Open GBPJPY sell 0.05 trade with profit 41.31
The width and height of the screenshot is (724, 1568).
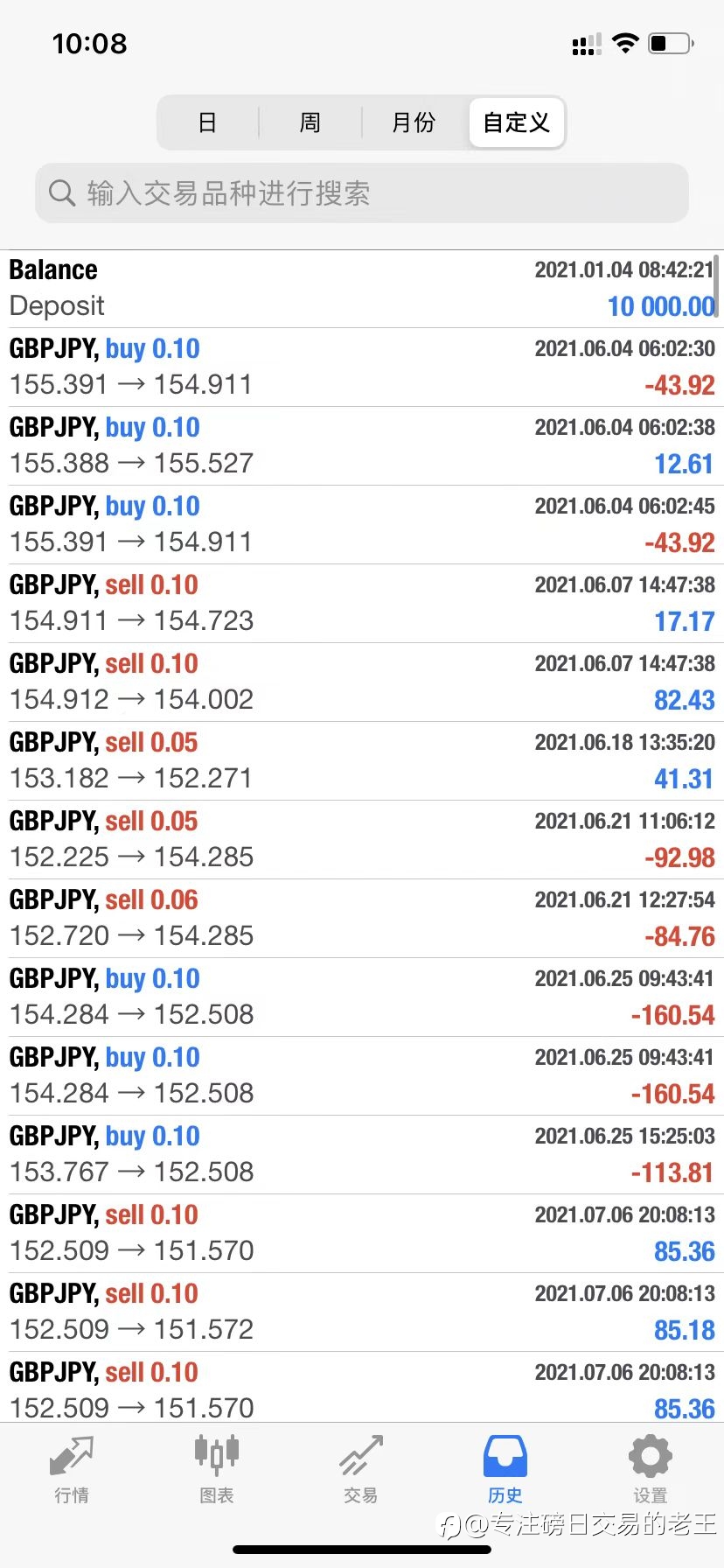click(362, 761)
